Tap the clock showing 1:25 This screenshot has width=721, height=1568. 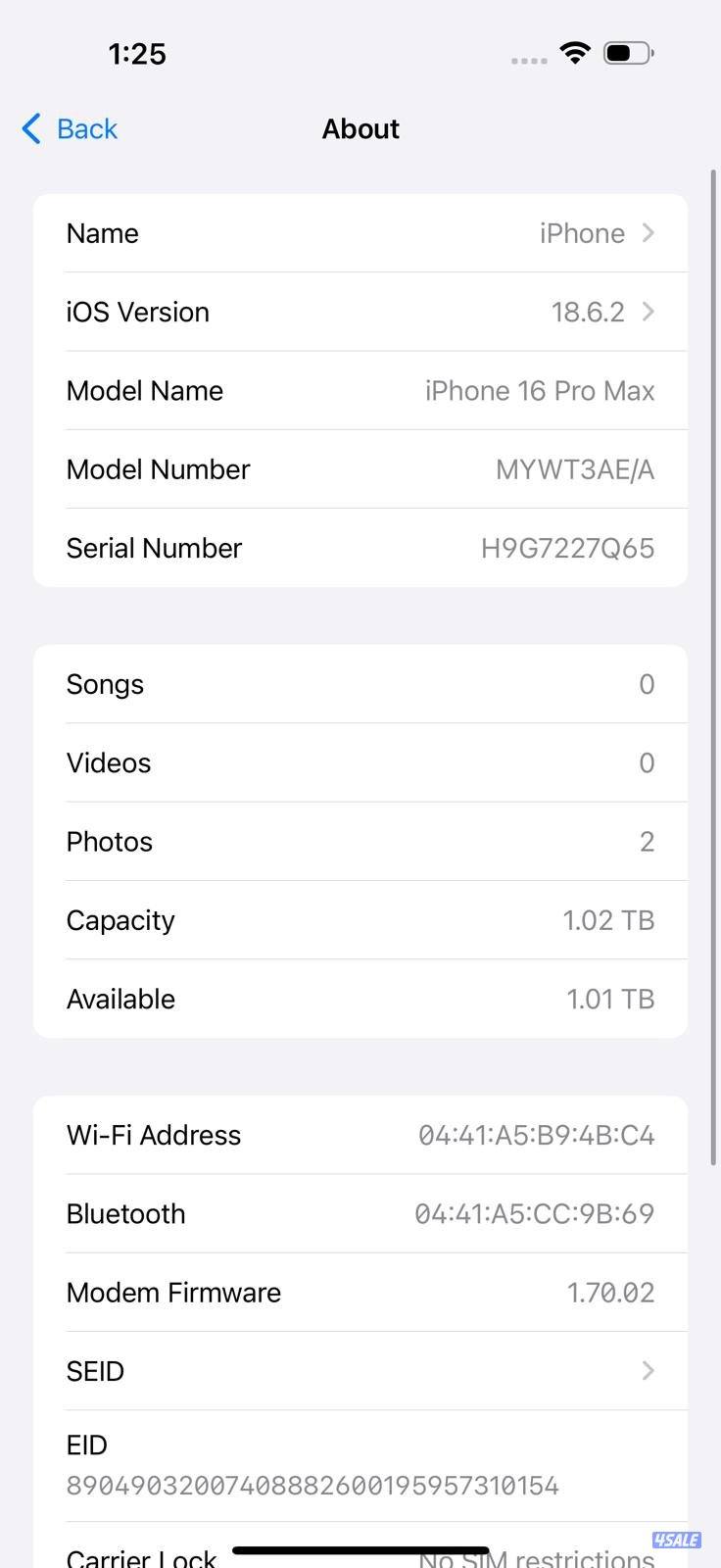coord(137,54)
